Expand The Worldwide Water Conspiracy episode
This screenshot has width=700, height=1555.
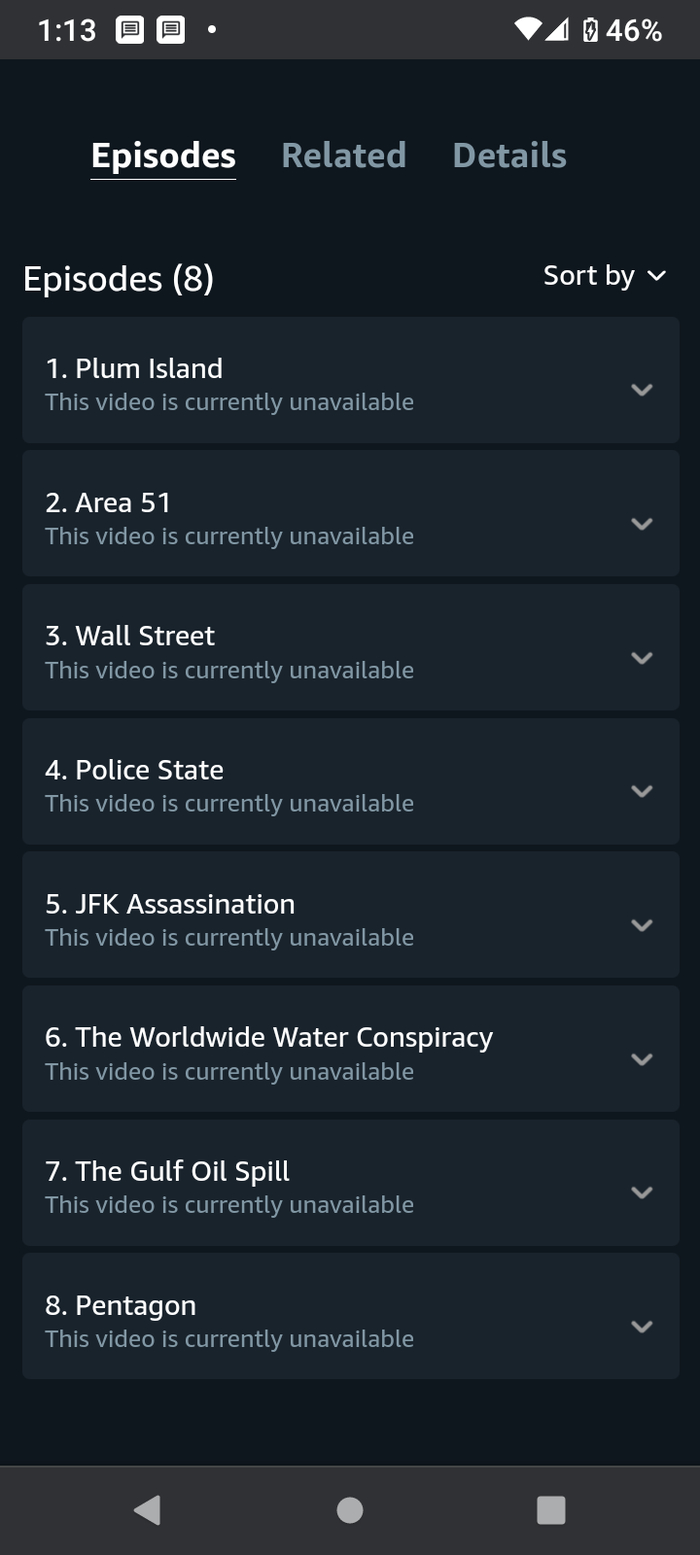click(x=641, y=1059)
